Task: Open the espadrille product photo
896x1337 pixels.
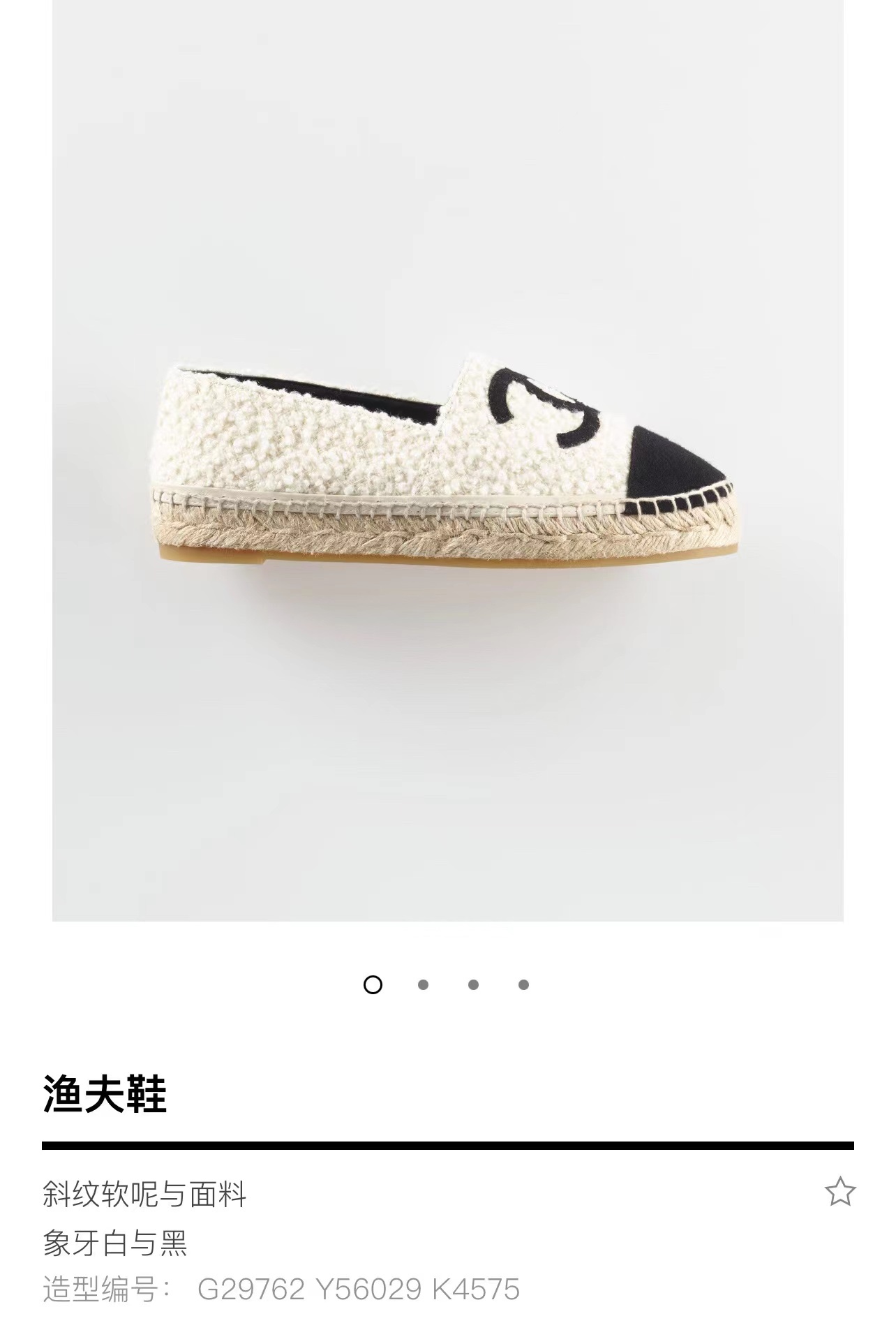Action: click(x=447, y=461)
